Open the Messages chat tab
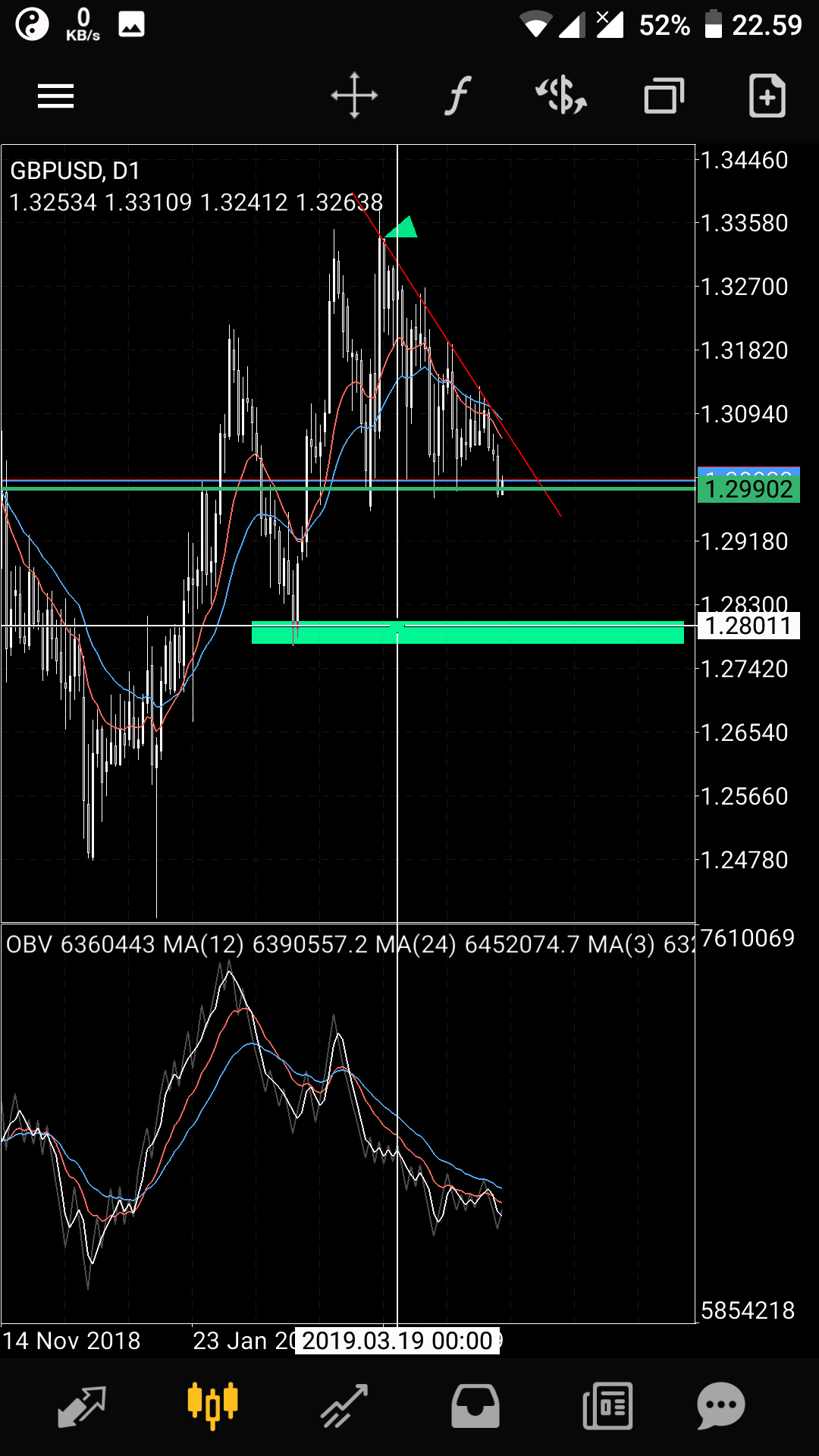The width and height of the screenshot is (819, 1456). click(x=720, y=1406)
